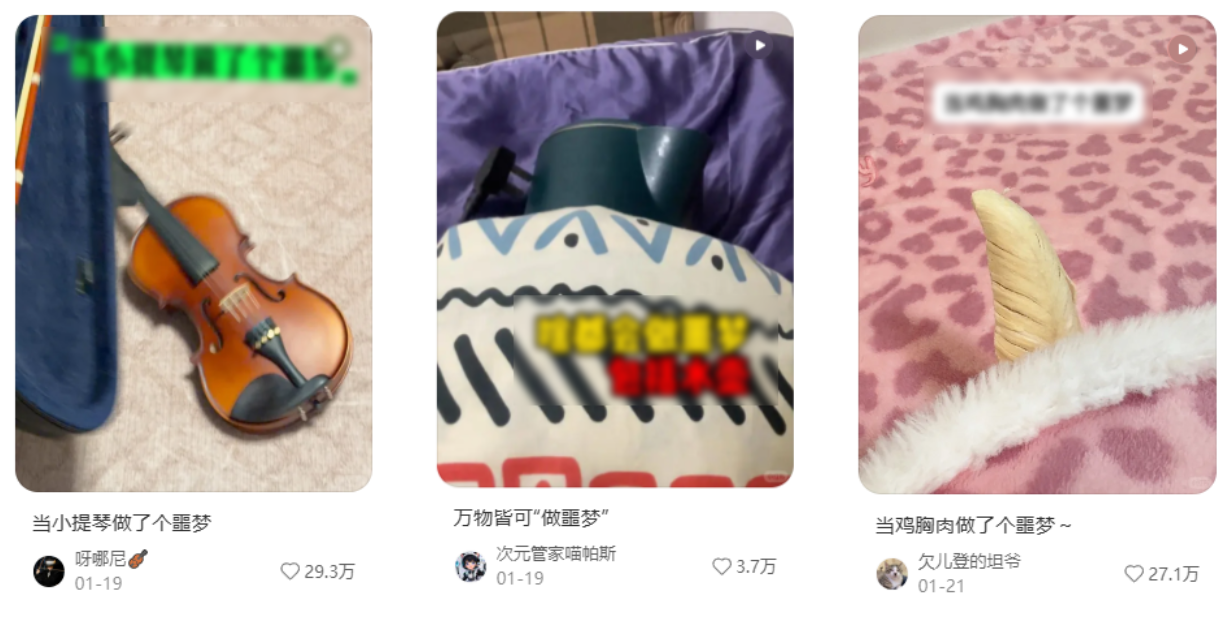Image resolution: width=1232 pixels, height=620 pixels.
Task: Like the post 当小提琴做了个噩梦
Action: (x=290, y=571)
